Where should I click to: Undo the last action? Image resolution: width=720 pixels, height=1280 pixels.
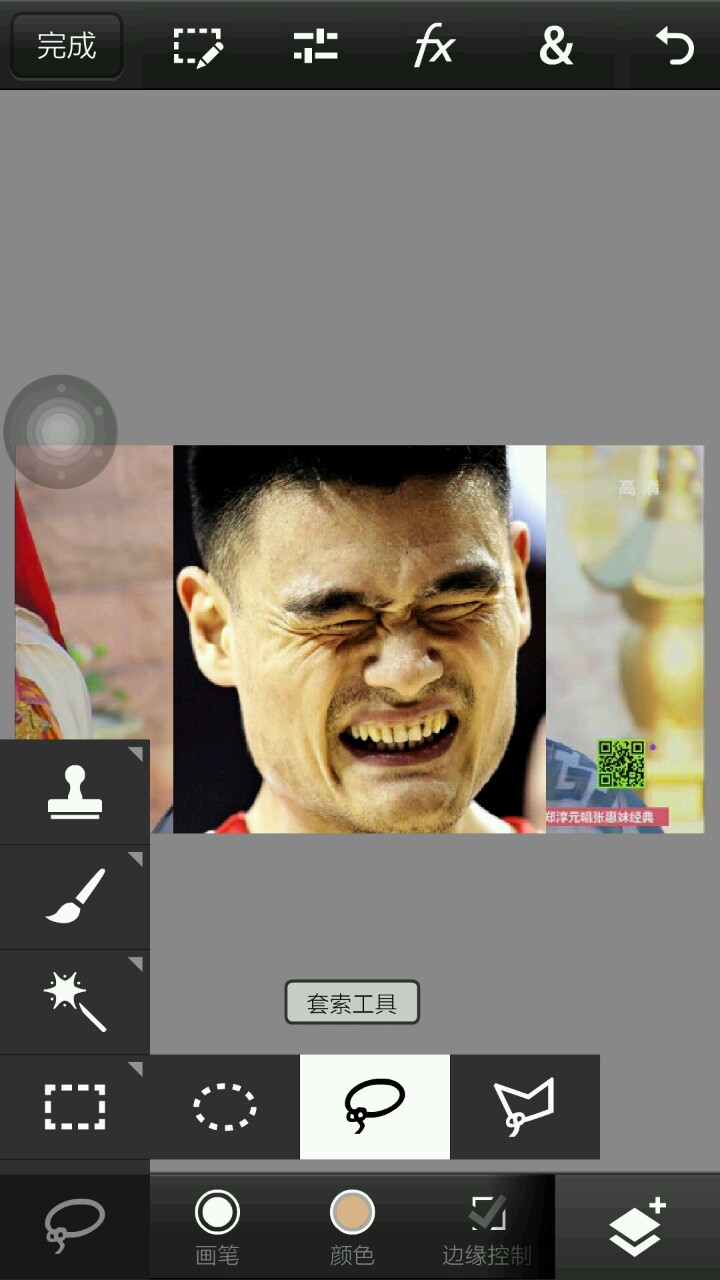pyautogui.click(x=674, y=47)
